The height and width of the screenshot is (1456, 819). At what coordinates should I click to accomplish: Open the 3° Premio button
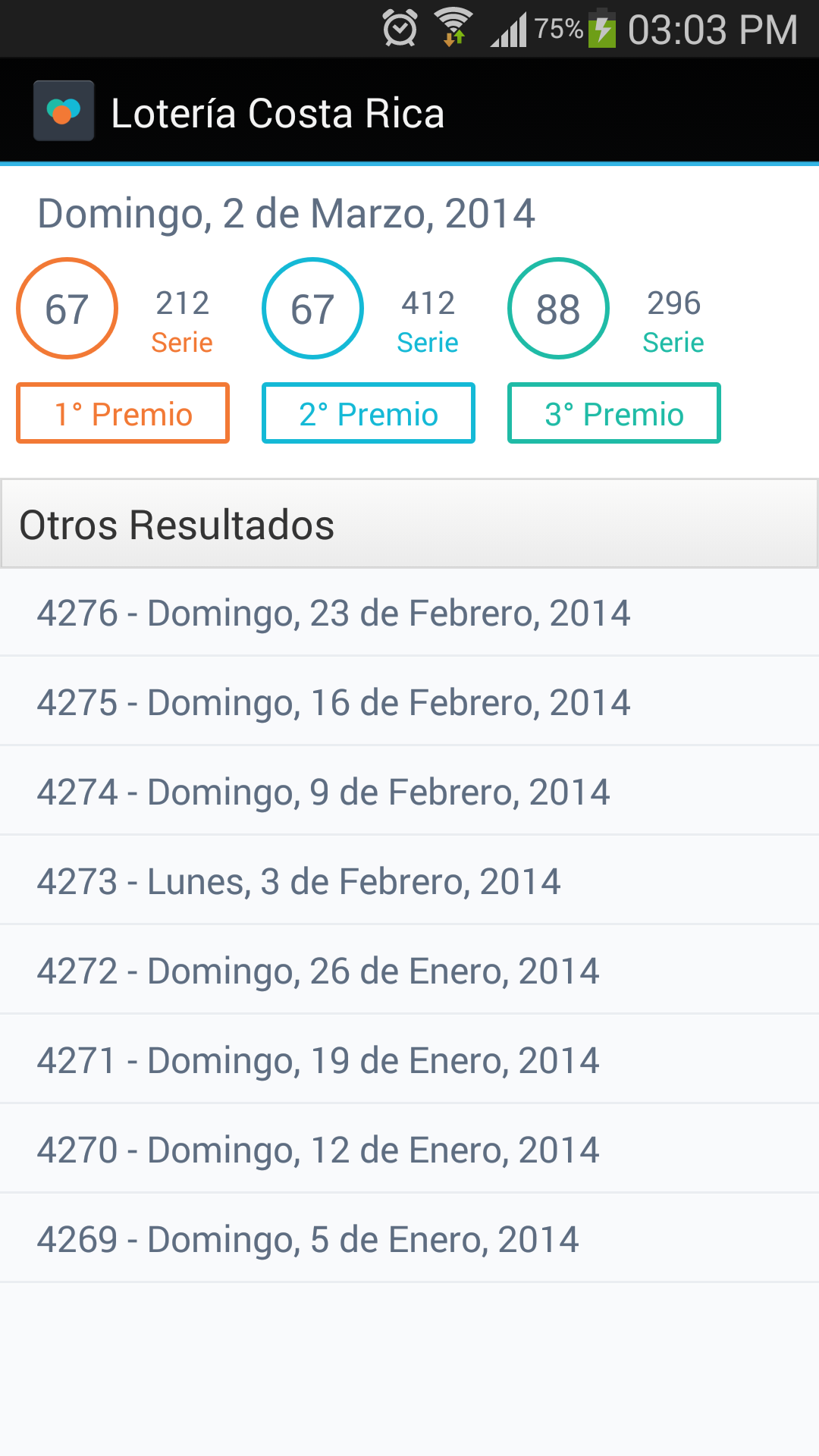[x=614, y=413]
